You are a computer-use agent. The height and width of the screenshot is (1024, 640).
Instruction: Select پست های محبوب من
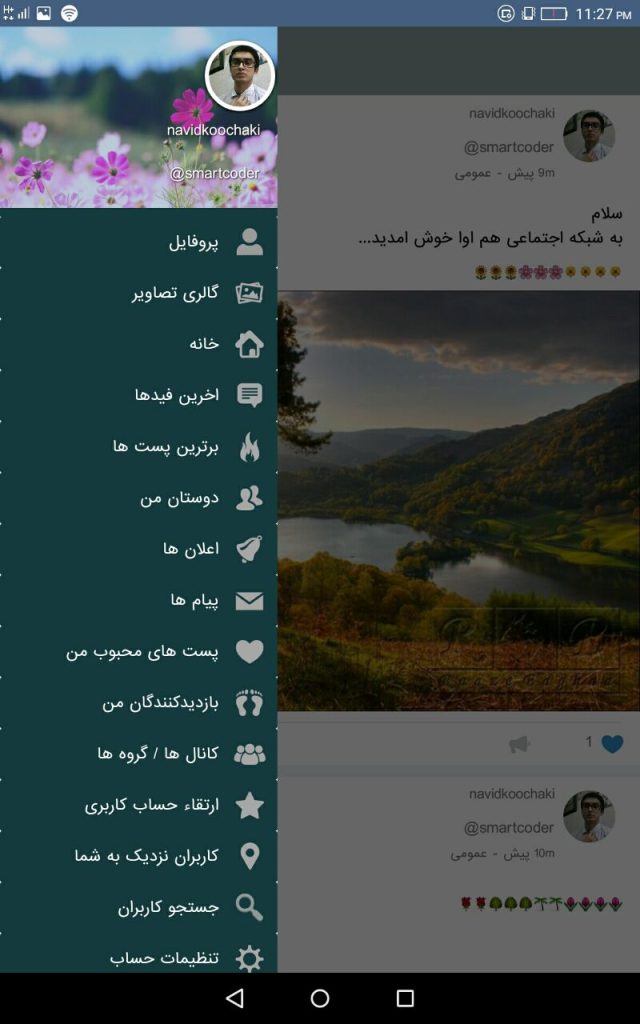click(x=138, y=651)
